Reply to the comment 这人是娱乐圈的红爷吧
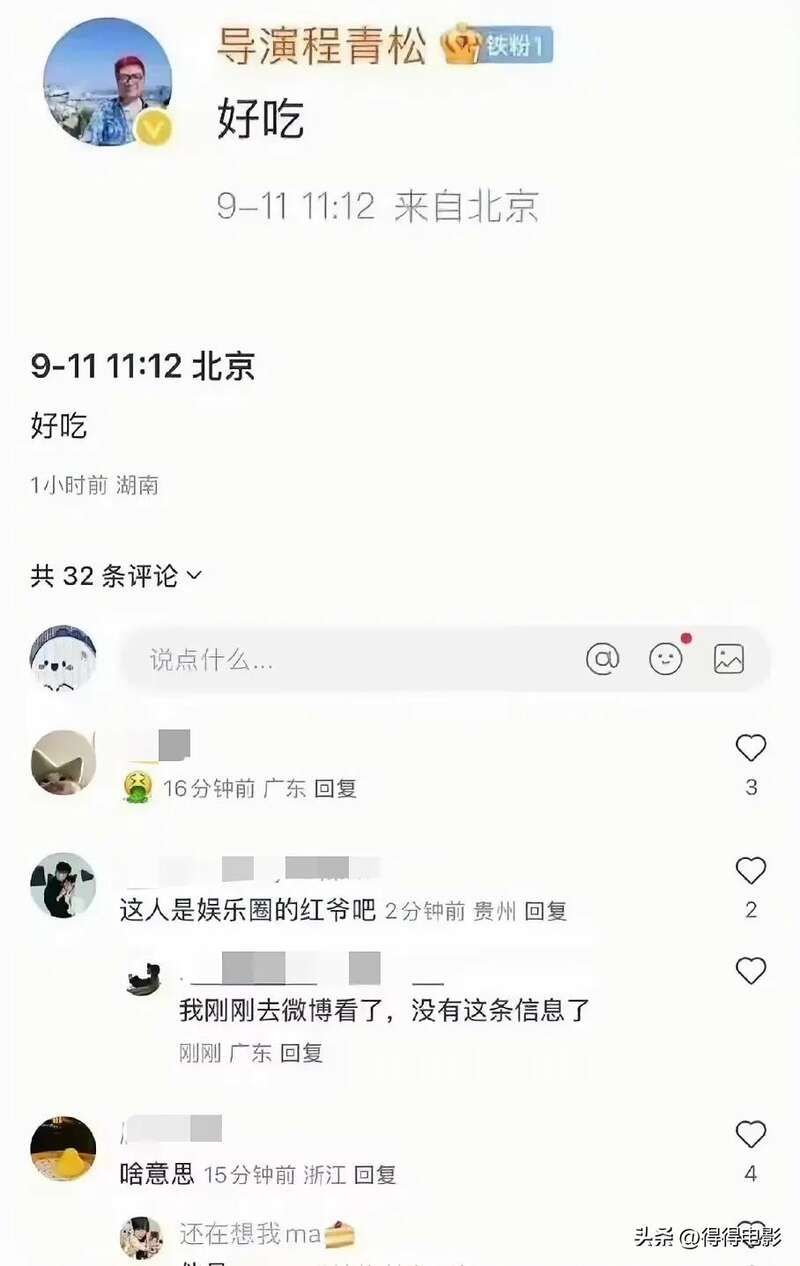 click(x=546, y=911)
